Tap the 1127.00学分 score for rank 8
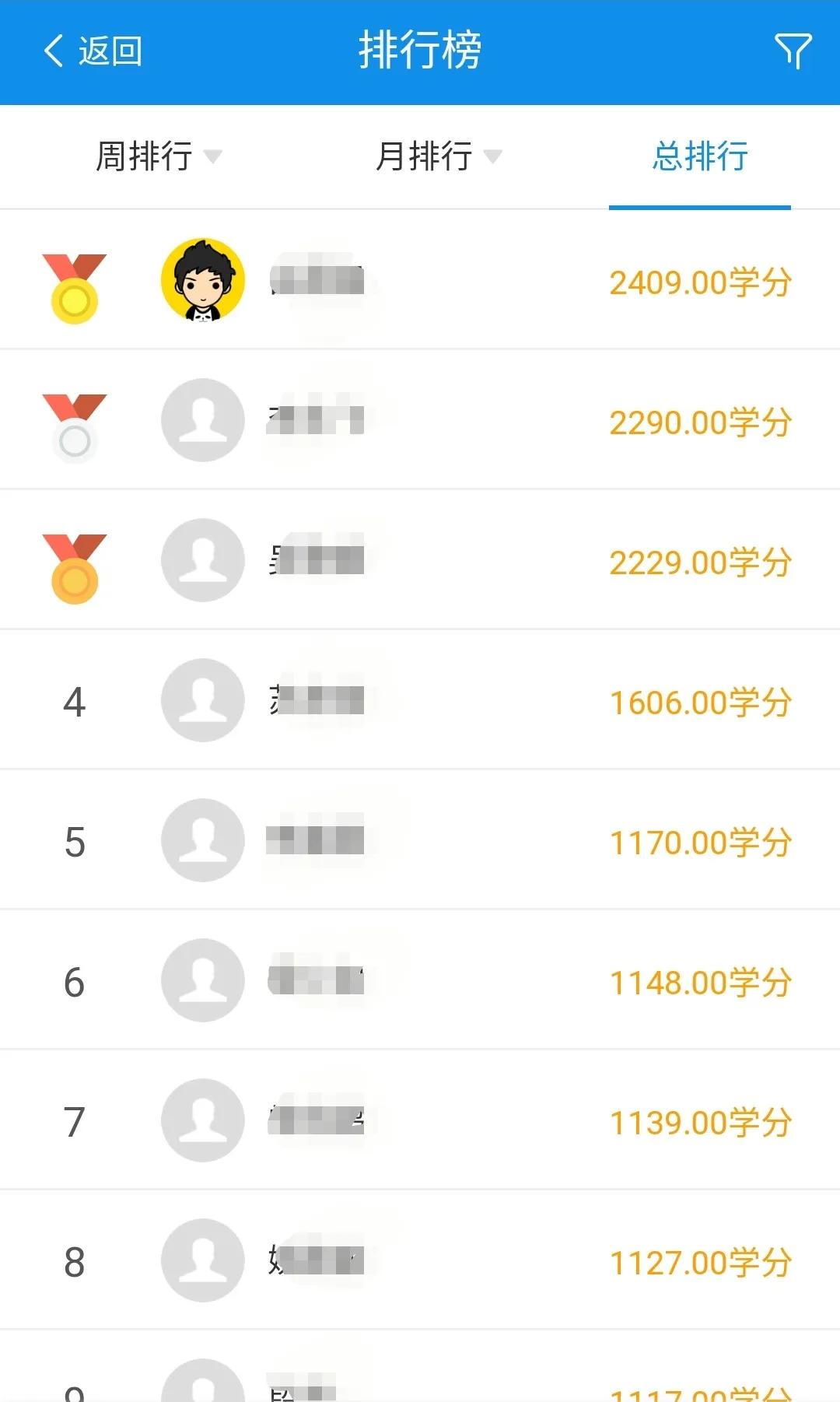 pyautogui.click(x=700, y=1260)
